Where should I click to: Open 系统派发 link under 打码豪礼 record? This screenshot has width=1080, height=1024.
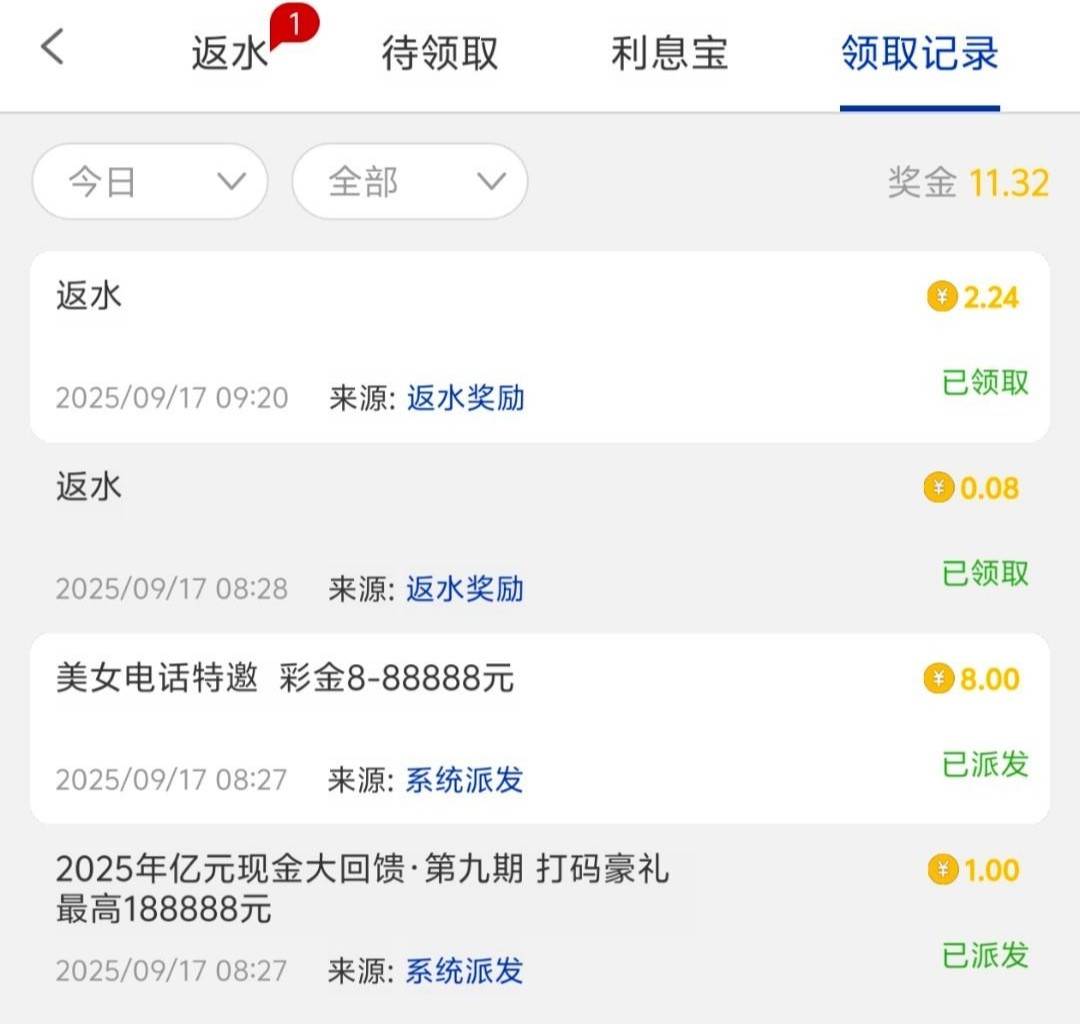pyautogui.click(x=464, y=971)
